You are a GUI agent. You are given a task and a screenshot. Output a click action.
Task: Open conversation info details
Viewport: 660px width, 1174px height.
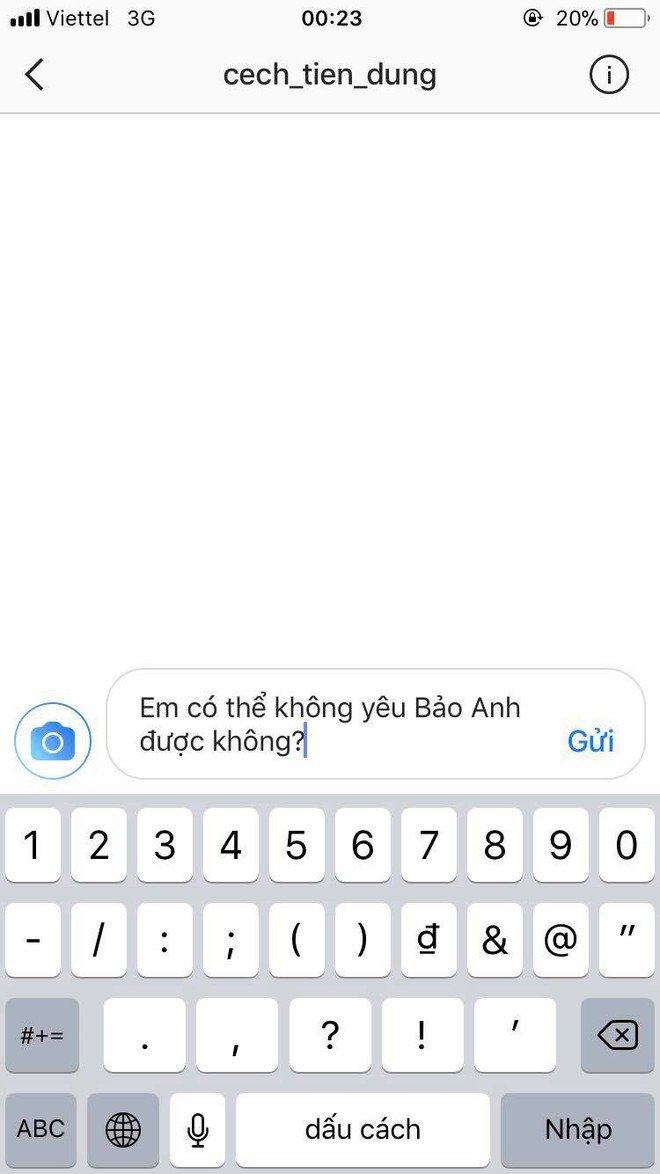click(x=609, y=75)
